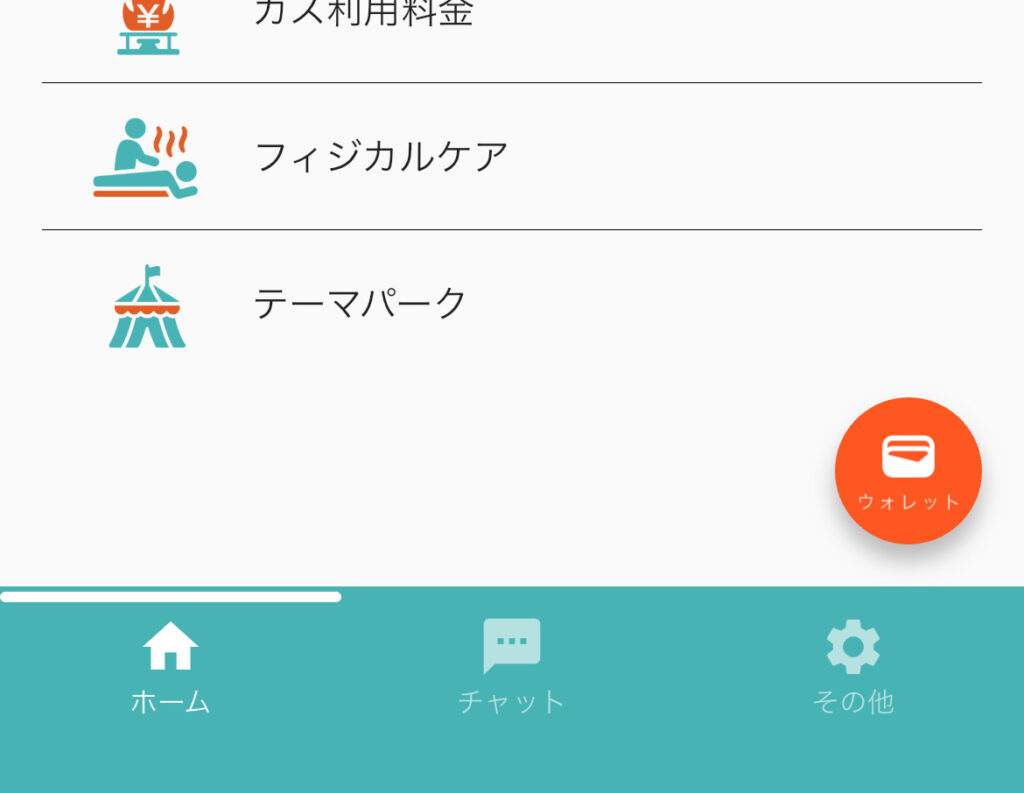The width and height of the screenshot is (1024, 793).
Task: Open the その他 tab
Action: click(x=853, y=667)
